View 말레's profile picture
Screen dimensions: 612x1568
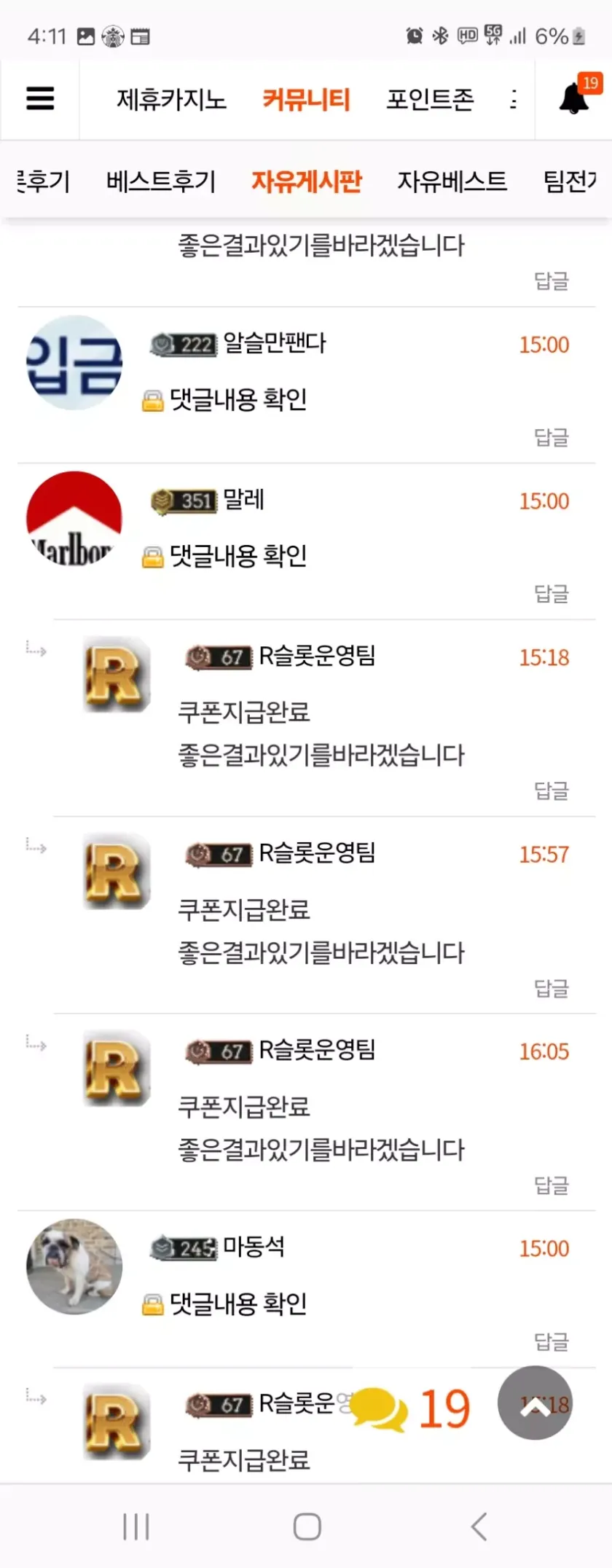[74, 519]
